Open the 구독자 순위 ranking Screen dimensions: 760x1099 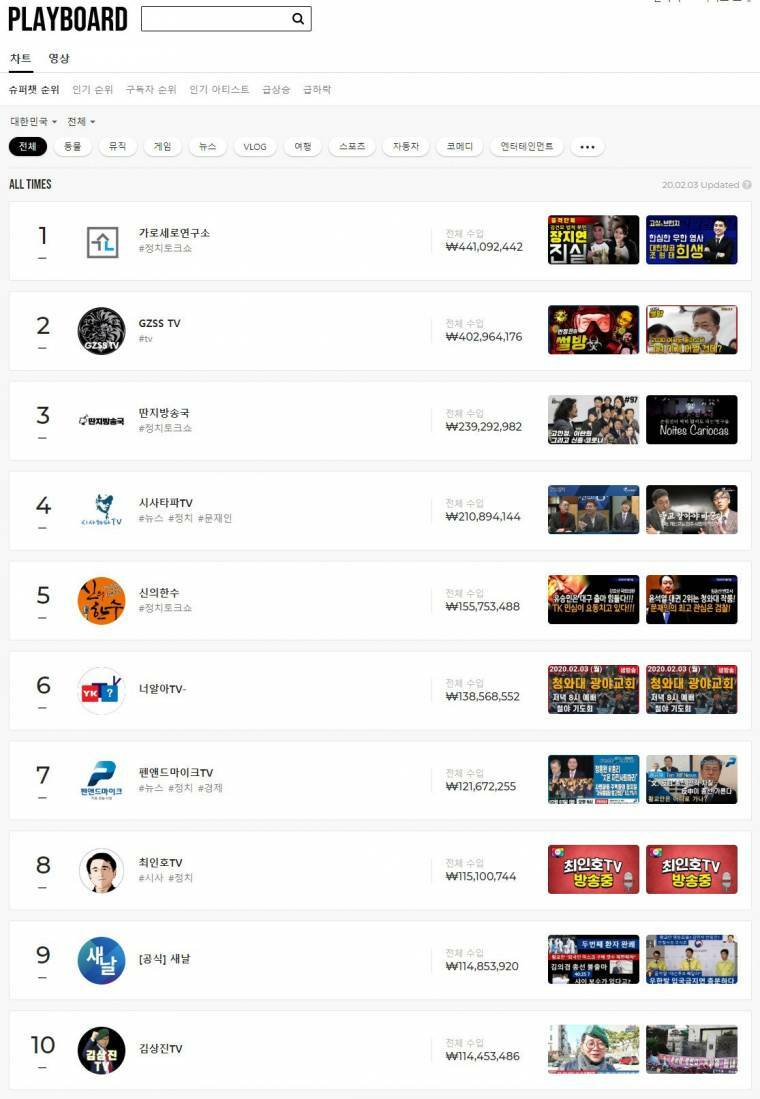point(151,90)
